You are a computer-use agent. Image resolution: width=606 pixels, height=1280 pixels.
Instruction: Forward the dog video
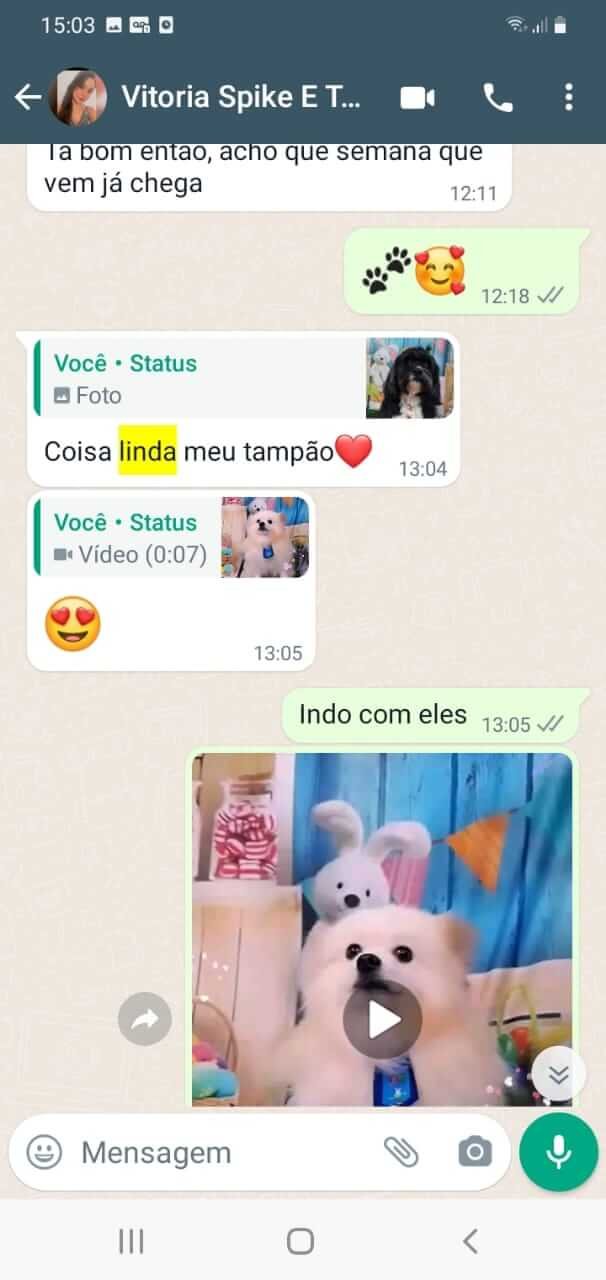145,1019
